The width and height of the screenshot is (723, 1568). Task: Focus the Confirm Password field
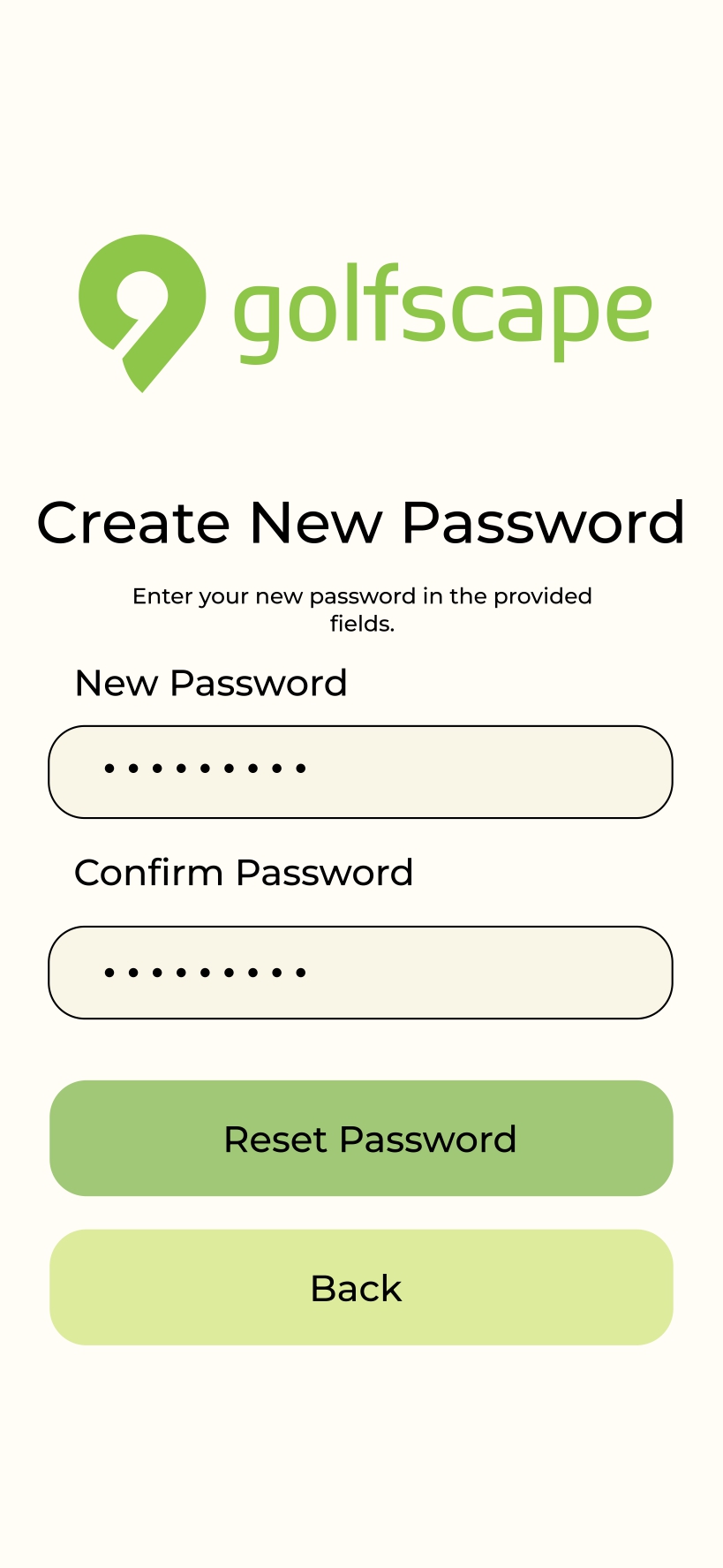pos(360,973)
